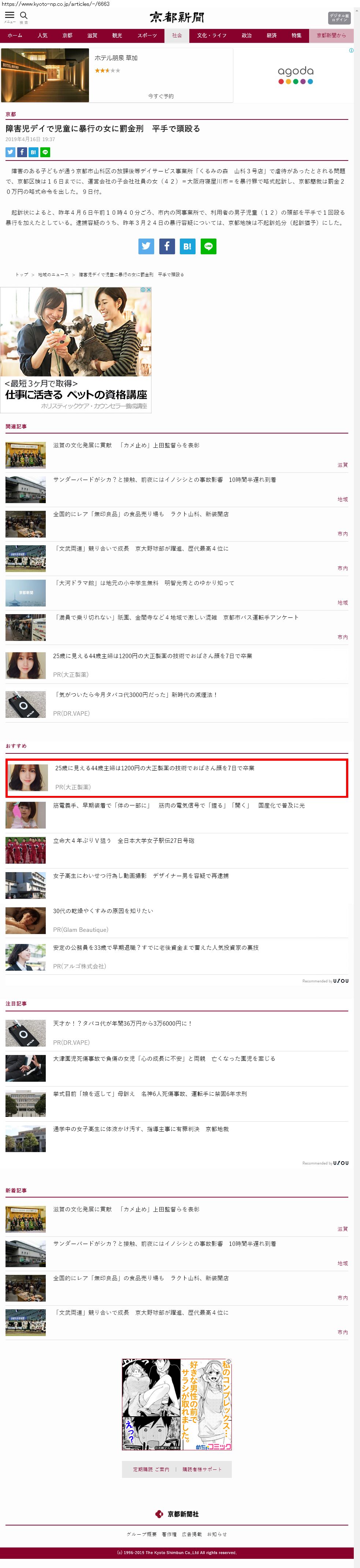The height and width of the screenshot is (1568, 360).
Task: Go to the 経済 tab
Action: click(271, 35)
